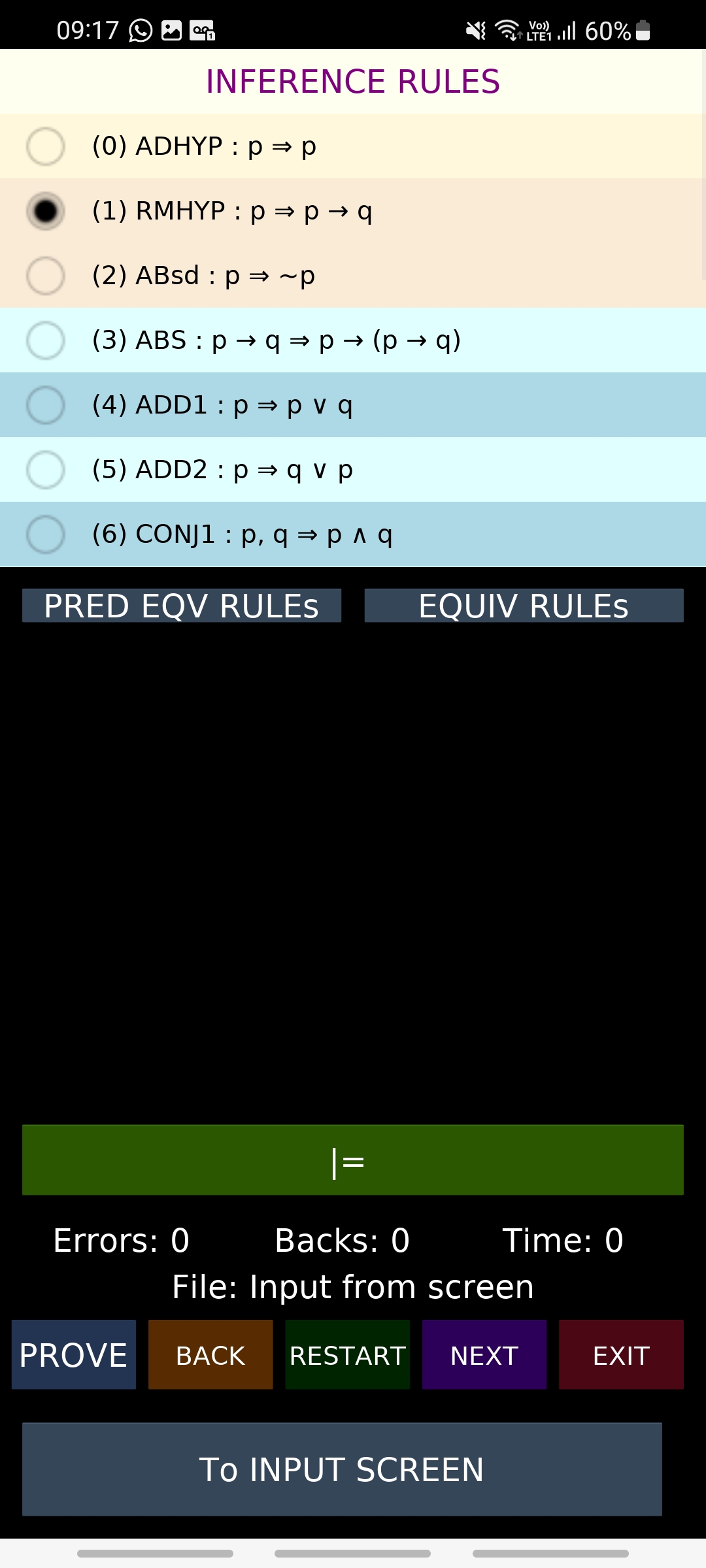Open the PRED EQV RULEs list
706x1568 pixels.
[182, 606]
